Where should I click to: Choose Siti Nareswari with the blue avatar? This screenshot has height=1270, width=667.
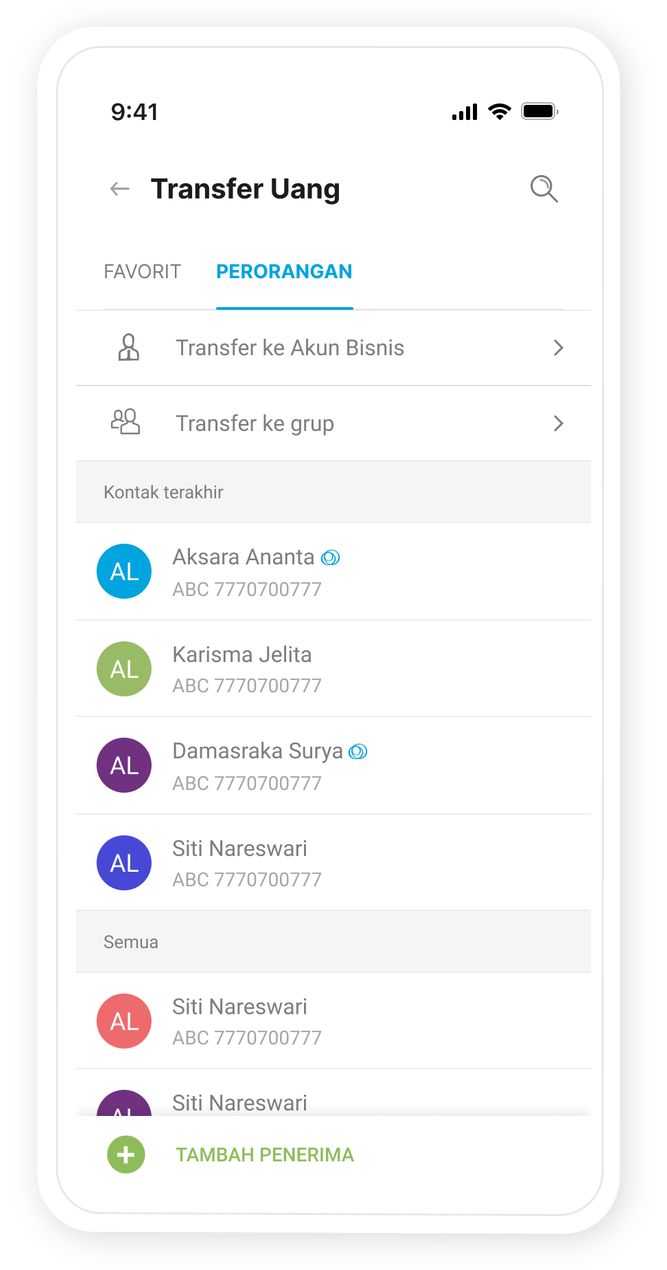click(333, 863)
